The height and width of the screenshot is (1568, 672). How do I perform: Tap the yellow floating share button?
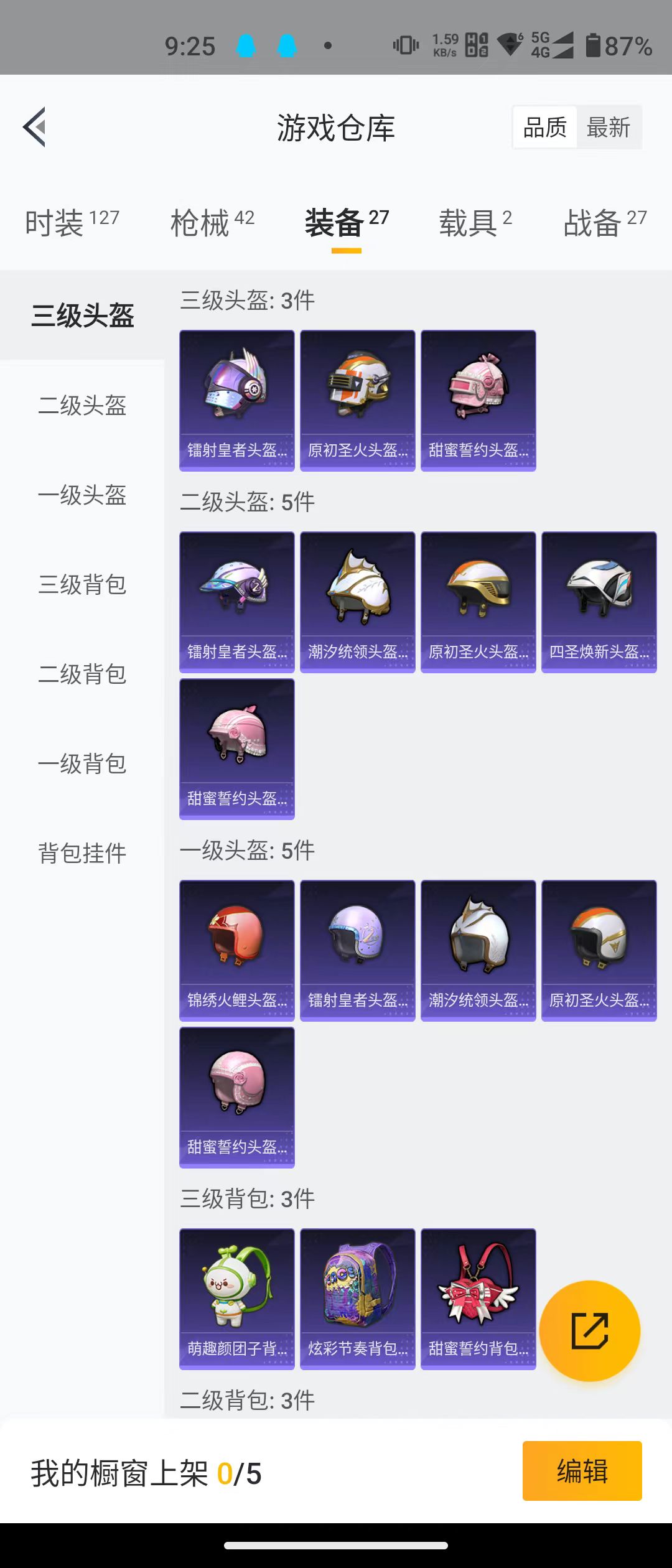(589, 1331)
